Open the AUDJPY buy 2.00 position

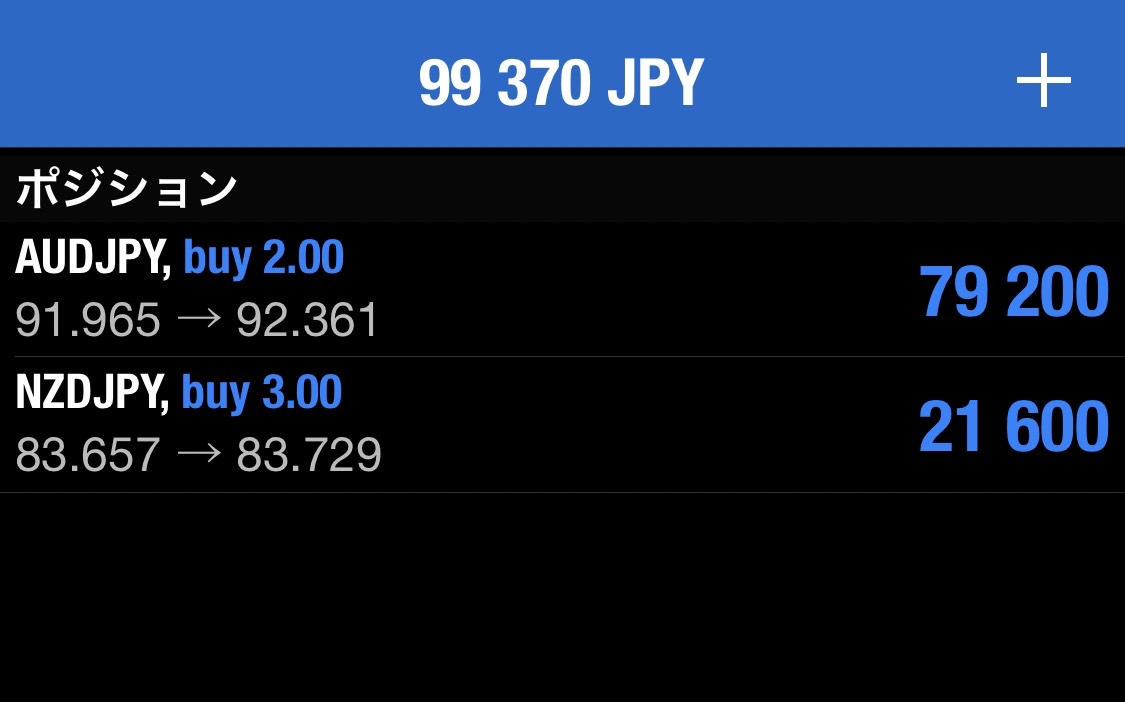pyautogui.click(x=562, y=290)
